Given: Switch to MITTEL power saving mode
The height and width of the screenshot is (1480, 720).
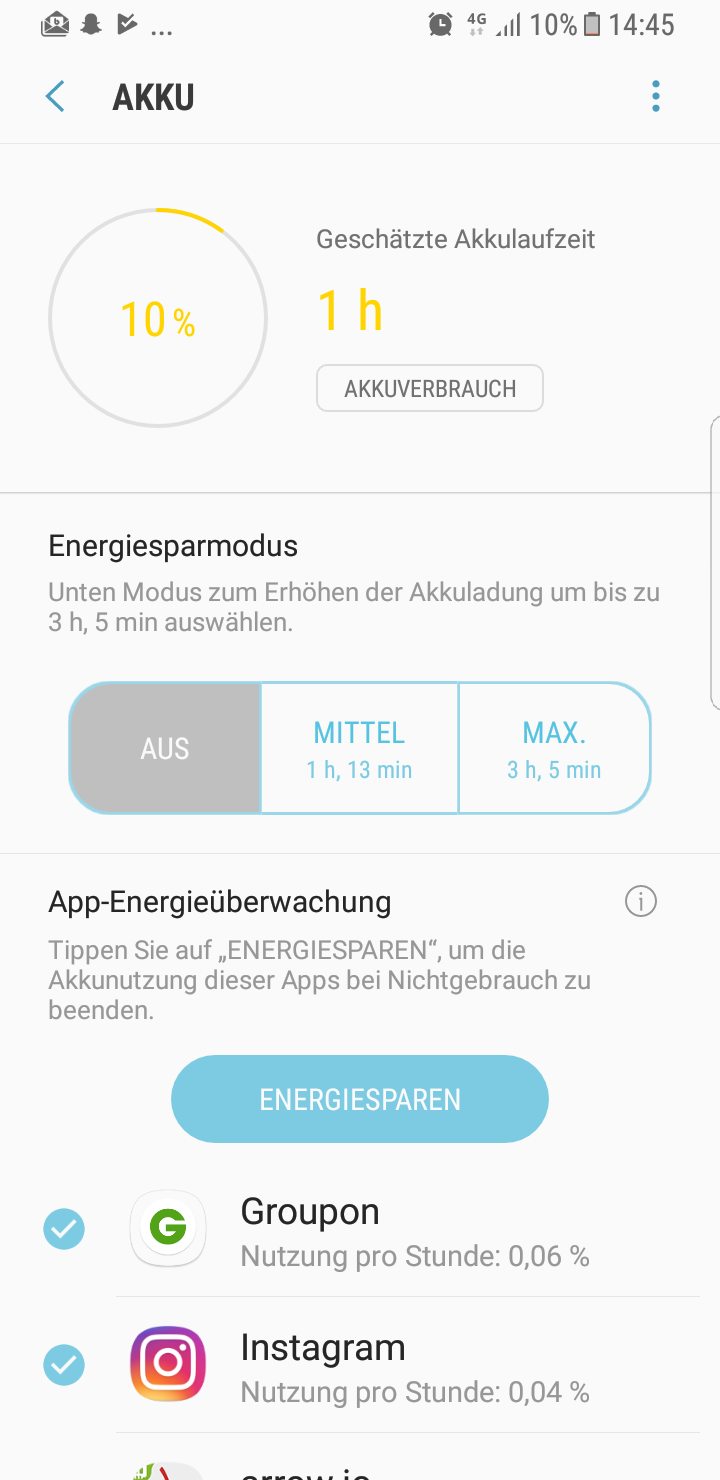Looking at the screenshot, I should [359, 748].
